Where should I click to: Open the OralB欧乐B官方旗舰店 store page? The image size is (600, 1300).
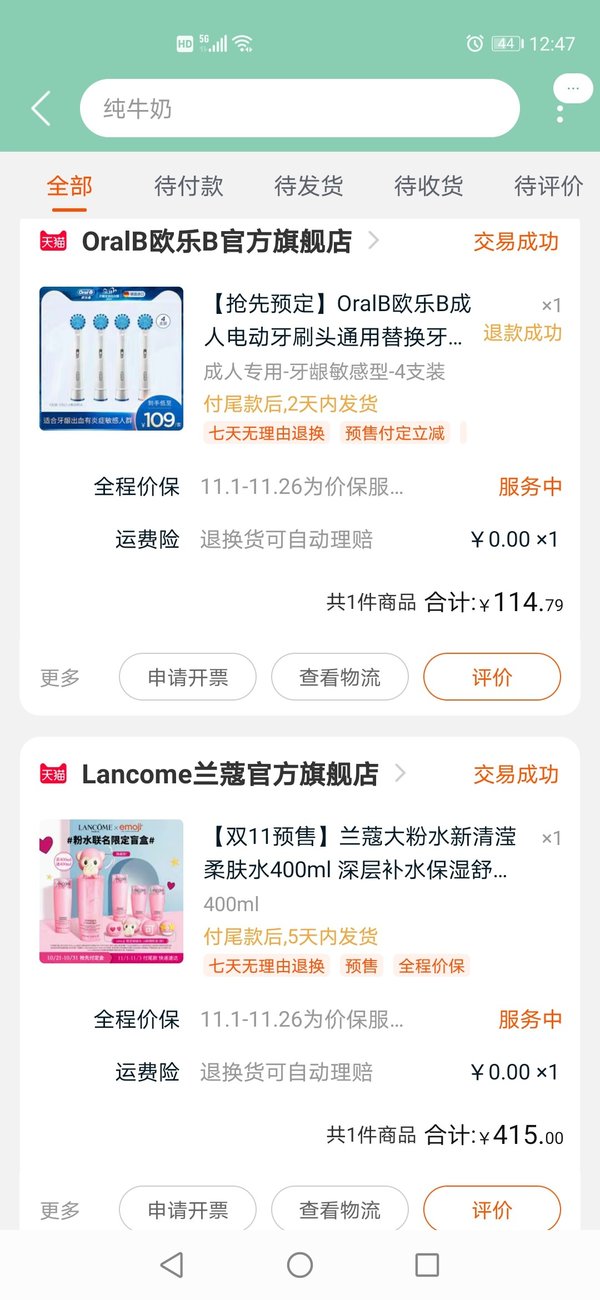tap(216, 241)
